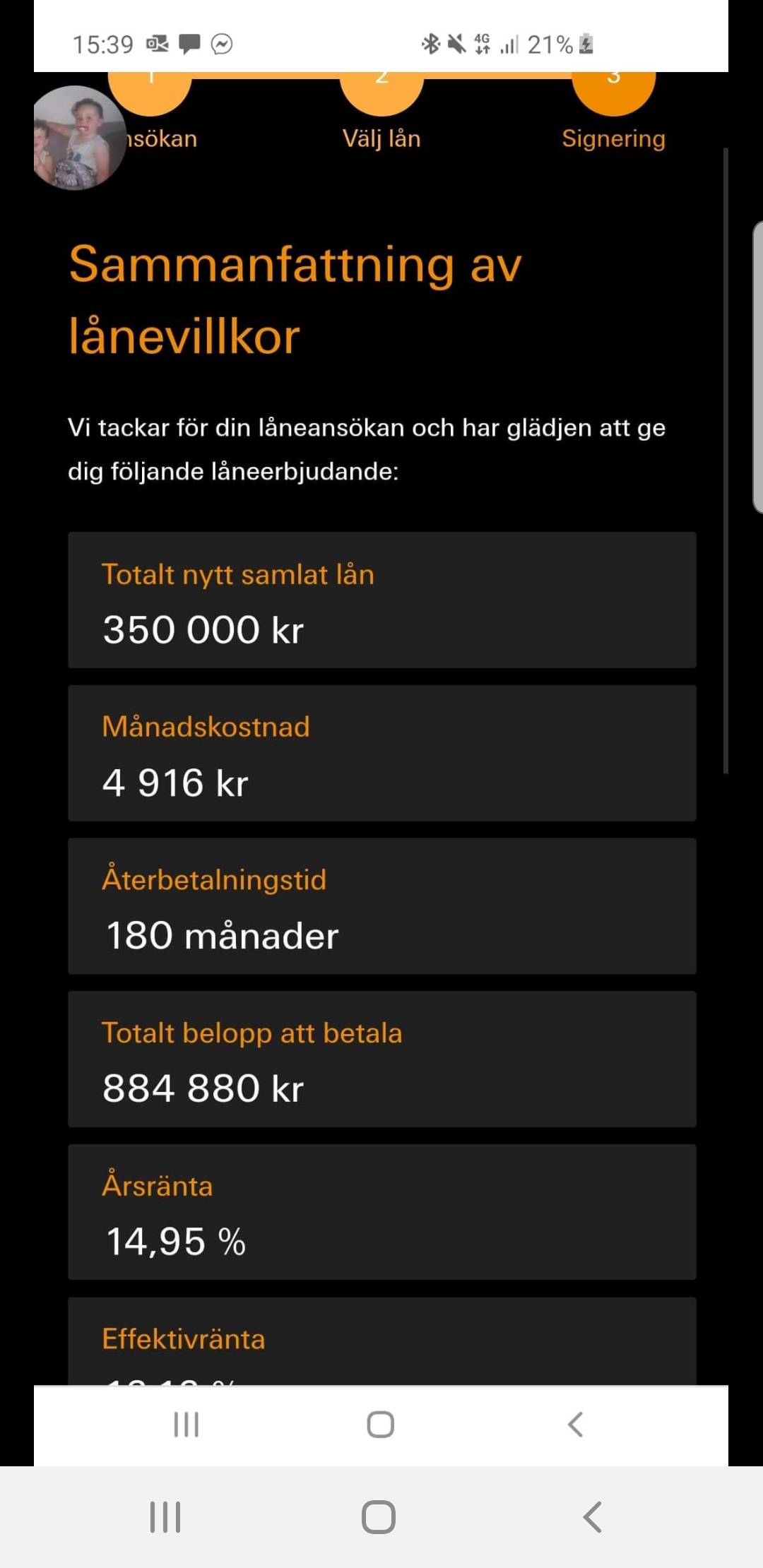Go back using the system back button
The height and width of the screenshot is (1568, 763).
(592, 1516)
